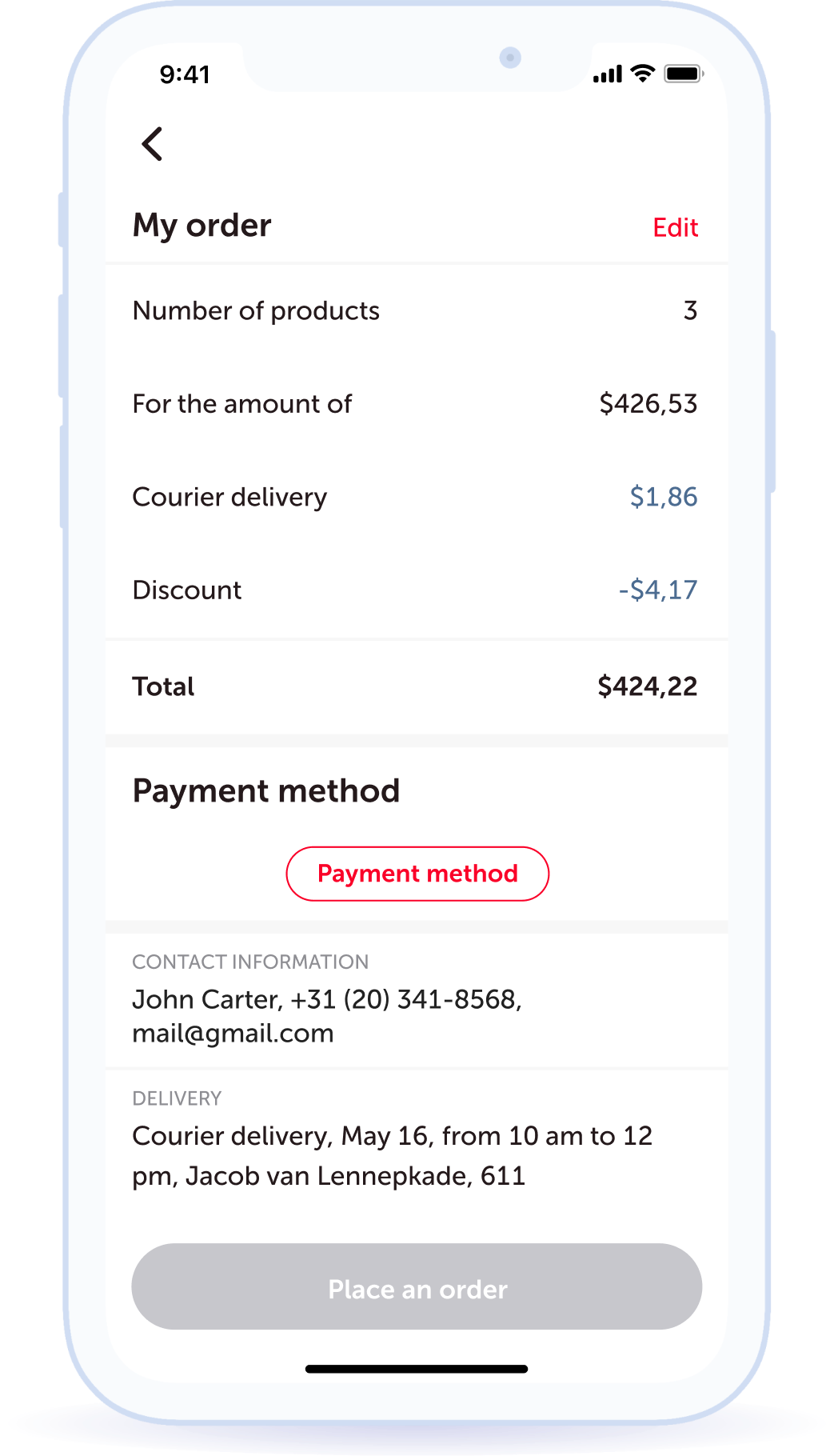Choose a payment method
Viewport: 834px width, 1456px height.
[417, 874]
